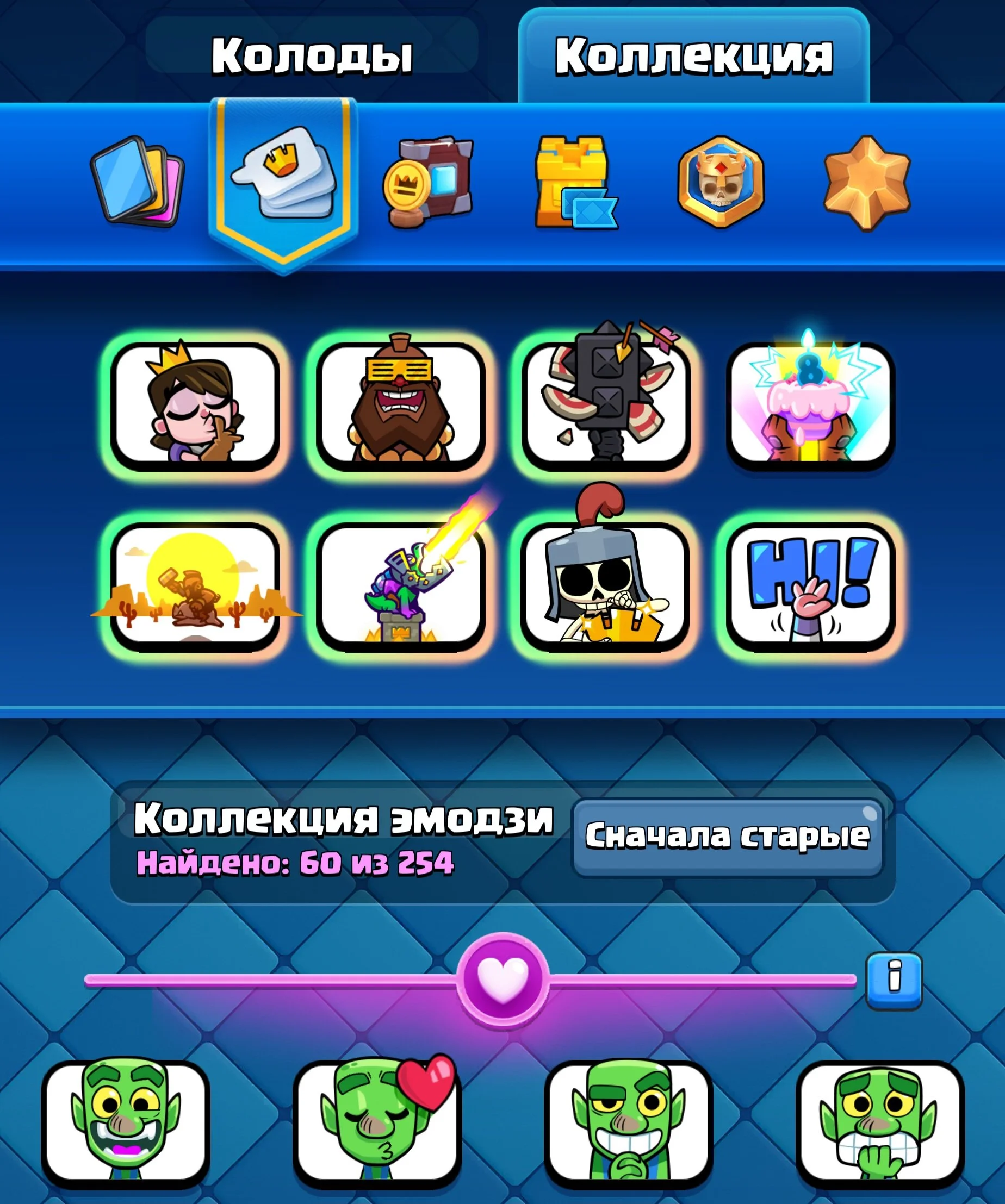The width and height of the screenshot is (1005, 1204).
Task: Open the tower skins section
Action: tap(575, 182)
